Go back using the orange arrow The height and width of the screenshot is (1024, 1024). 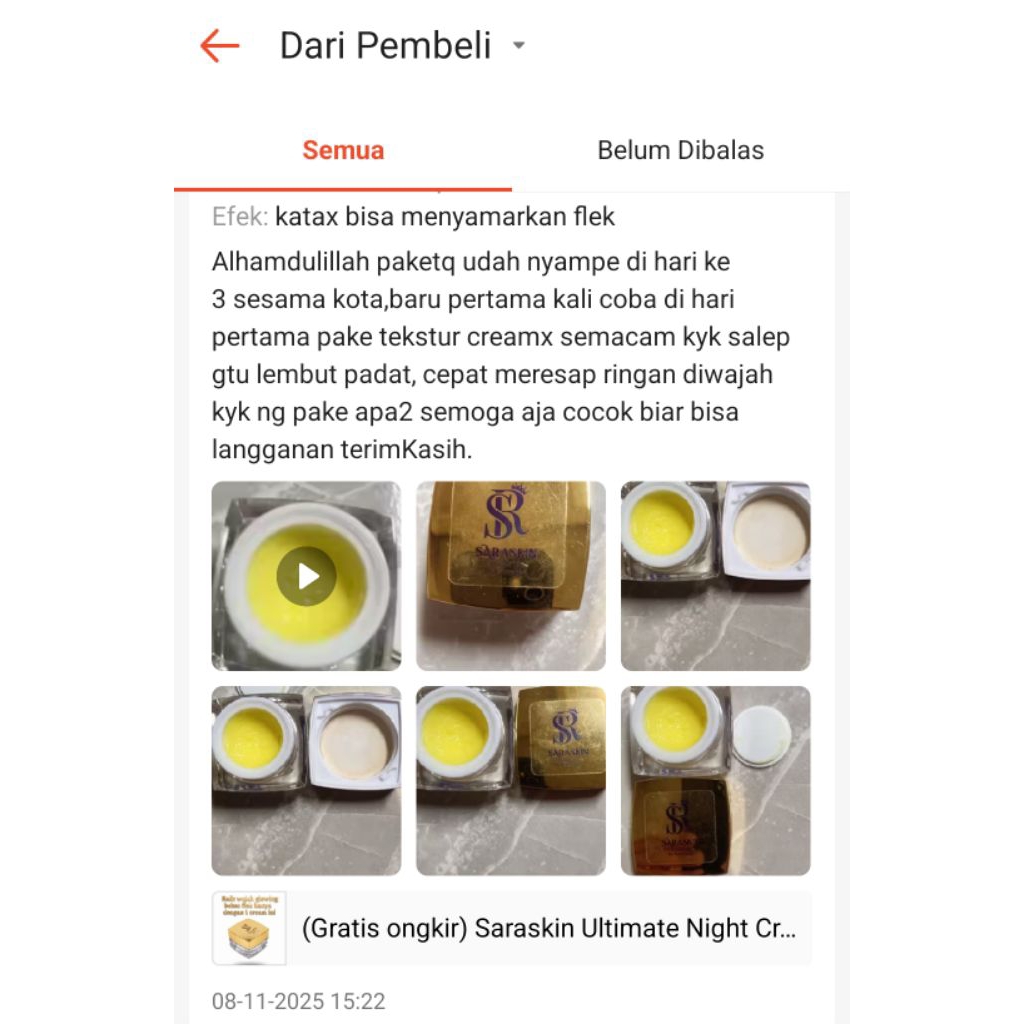coord(220,46)
